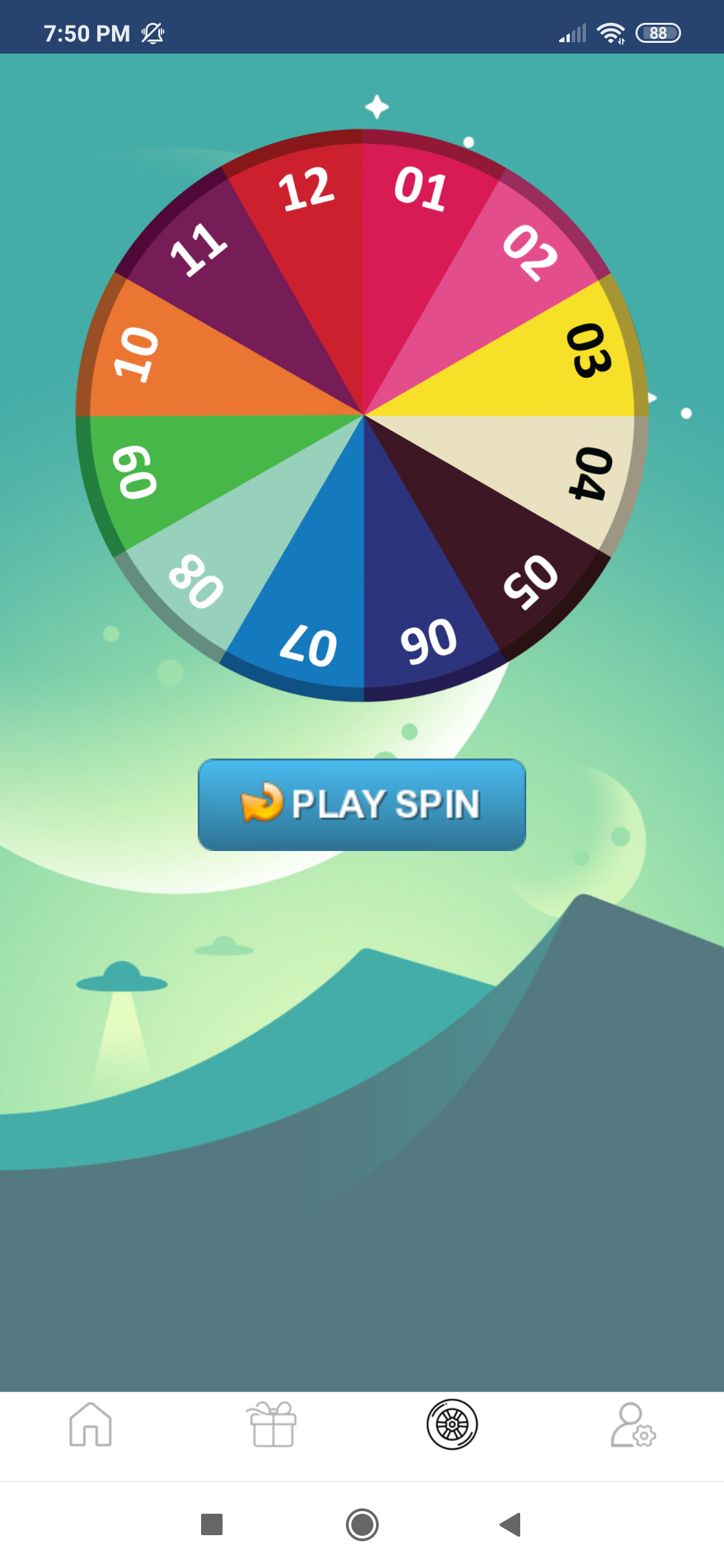Open the gift rewards tab
Screen dimensions: 724x1568
(x=272, y=1425)
